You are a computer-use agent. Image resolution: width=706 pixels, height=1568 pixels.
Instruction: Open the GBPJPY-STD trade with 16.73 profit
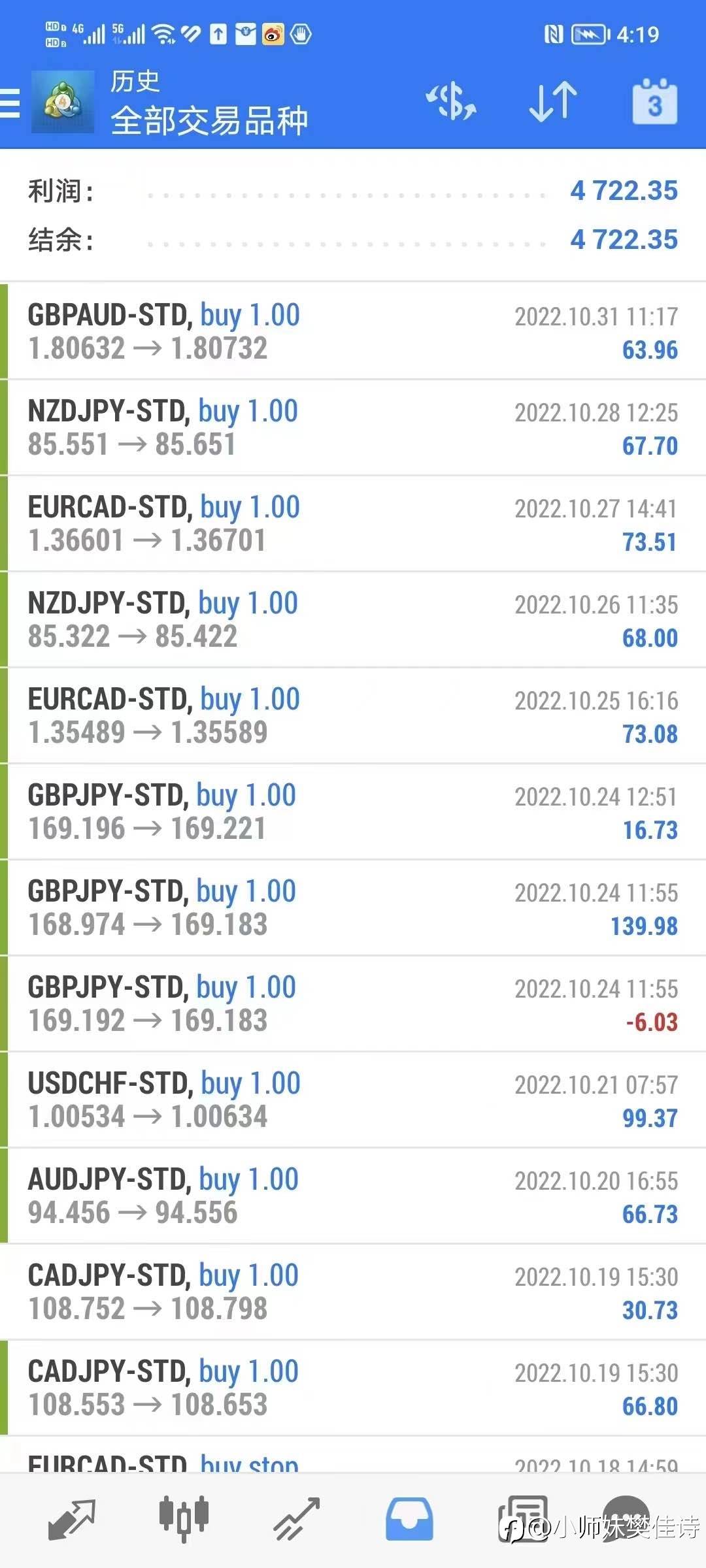(353, 812)
